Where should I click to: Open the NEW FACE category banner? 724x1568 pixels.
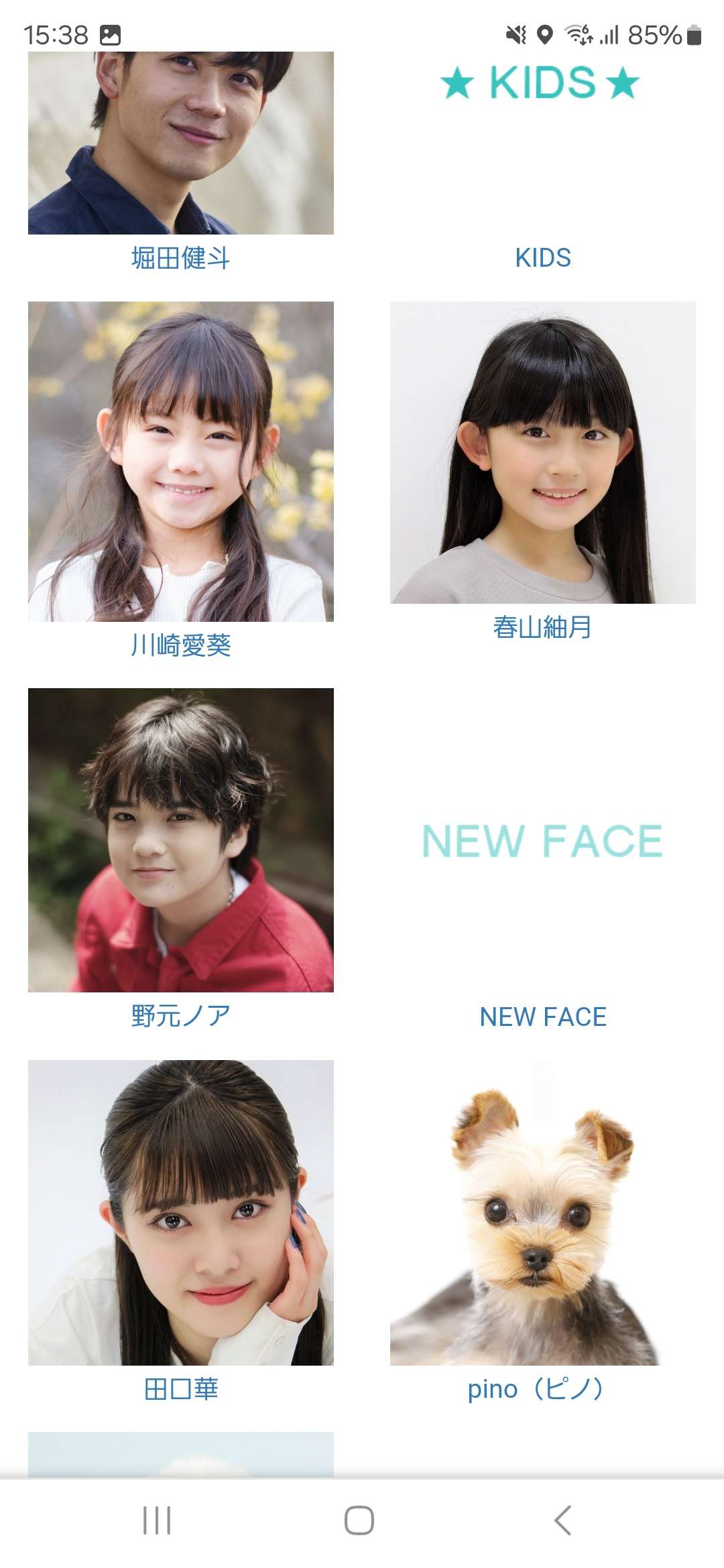tap(542, 841)
